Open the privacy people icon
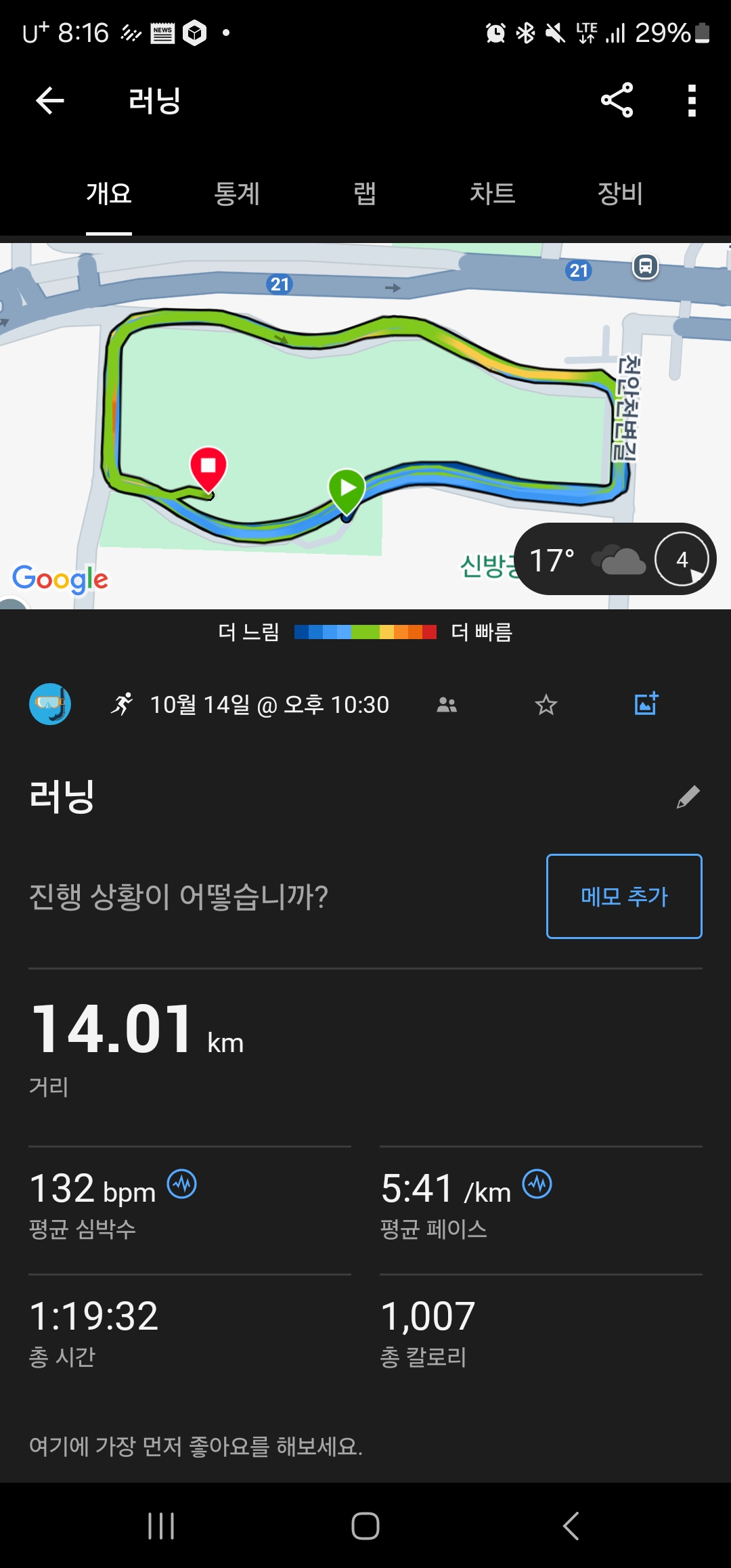This screenshot has height=1568, width=731. point(447,705)
